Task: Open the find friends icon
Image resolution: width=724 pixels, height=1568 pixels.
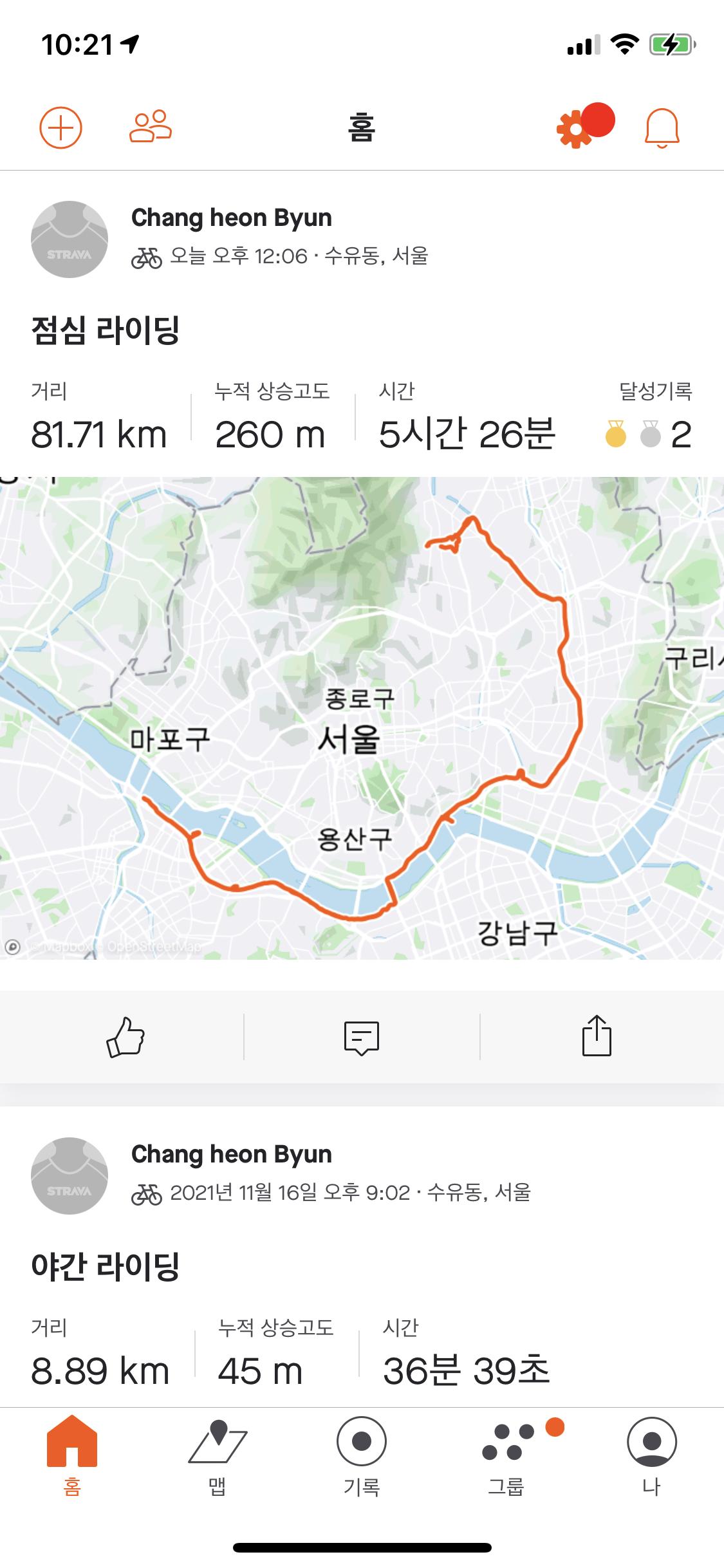Action: 151,127
